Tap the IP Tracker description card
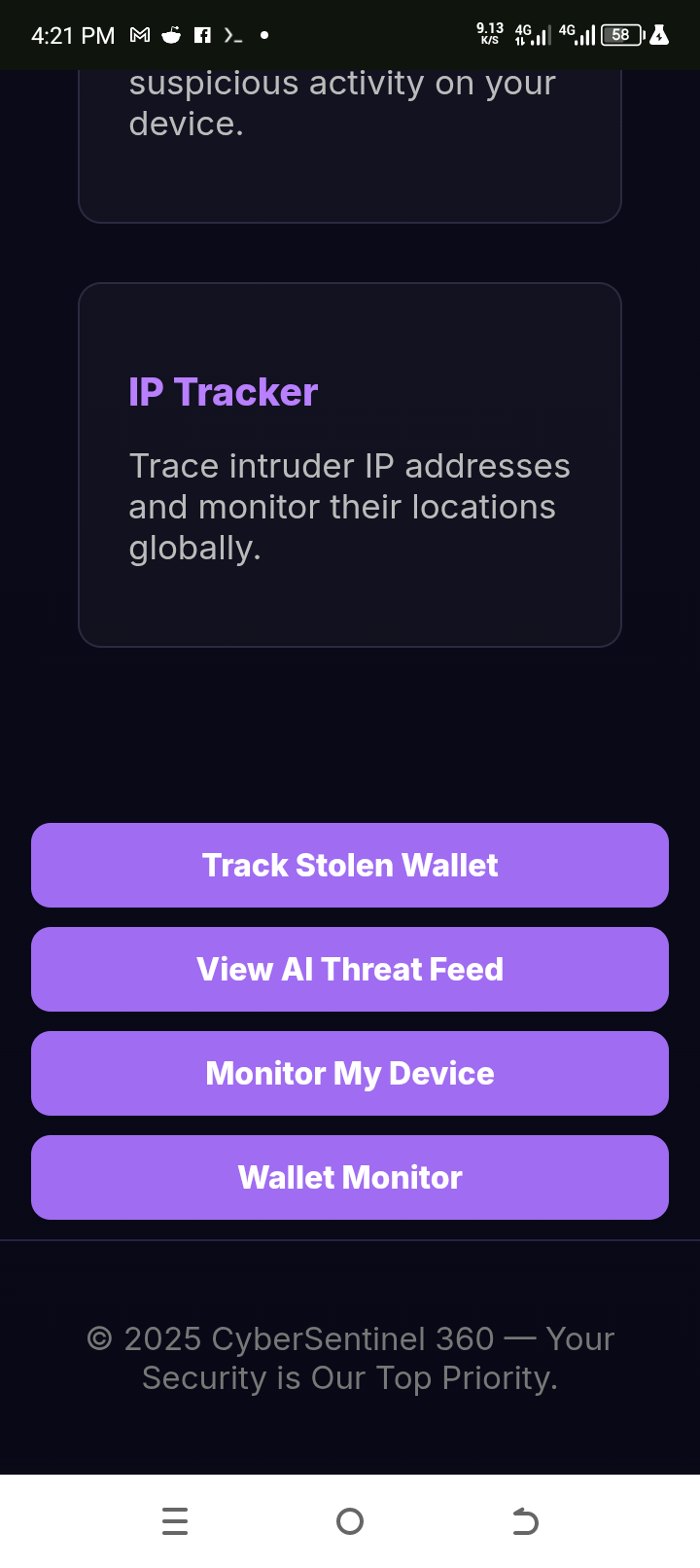This screenshot has height=1568, width=700. (350, 506)
